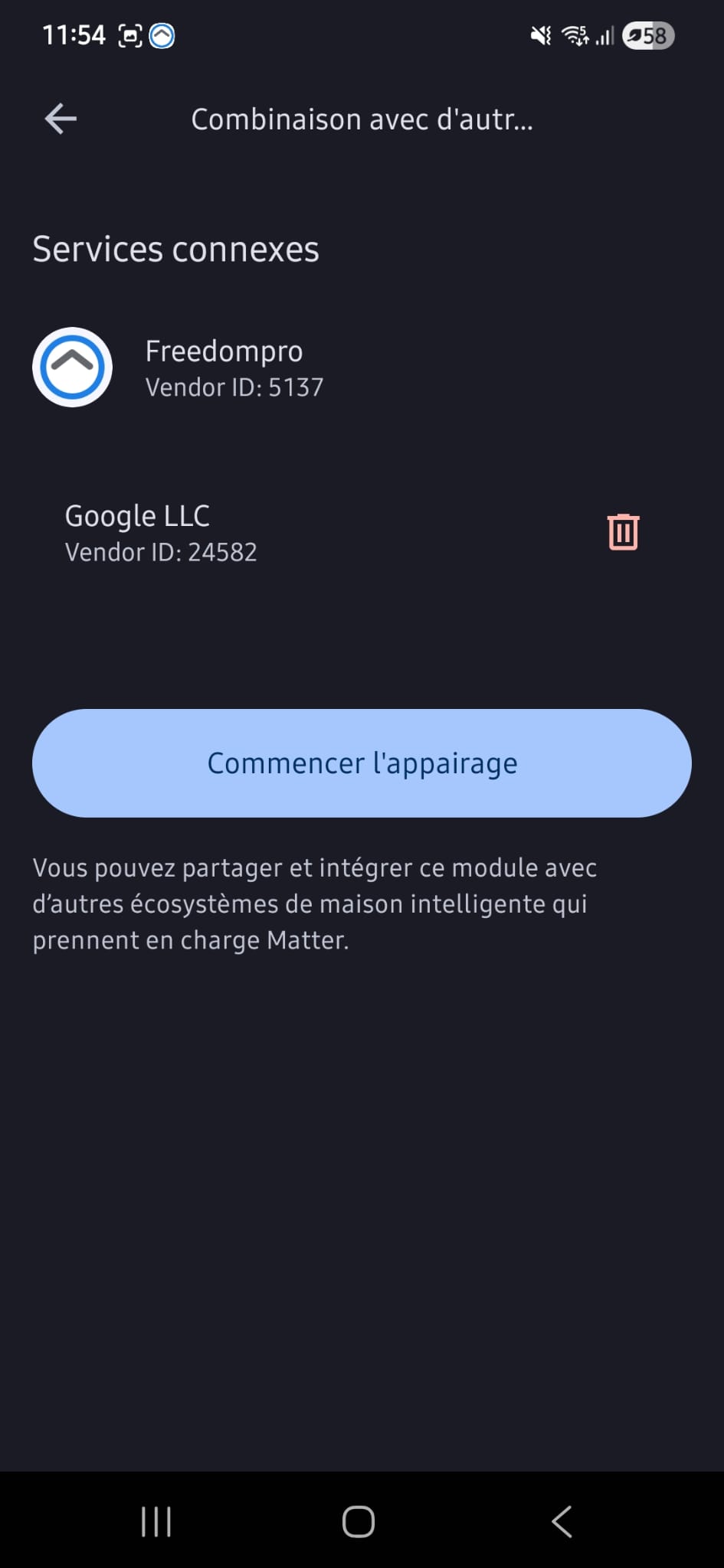Open recent apps from navigation bar

coord(156,1521)
